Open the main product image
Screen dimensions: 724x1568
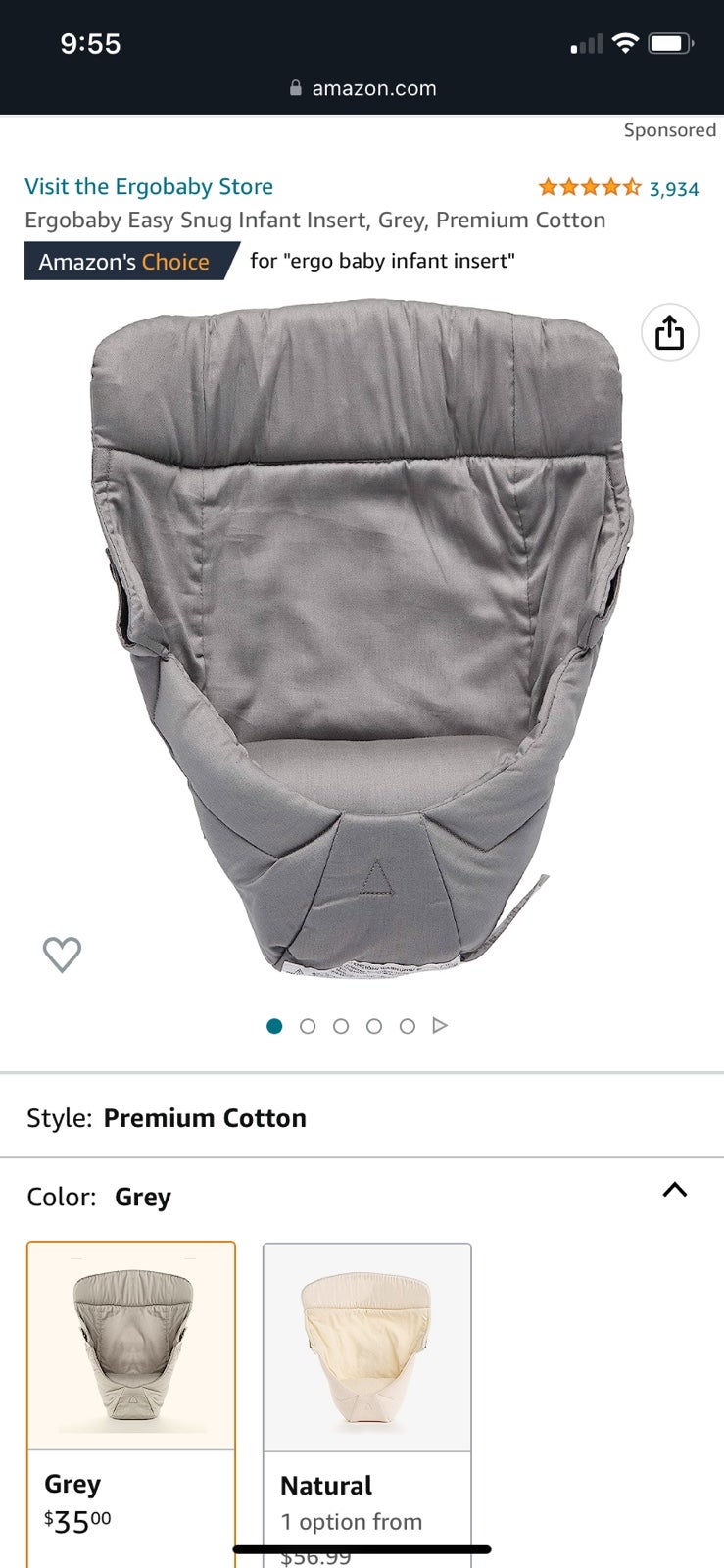(362, 639)
